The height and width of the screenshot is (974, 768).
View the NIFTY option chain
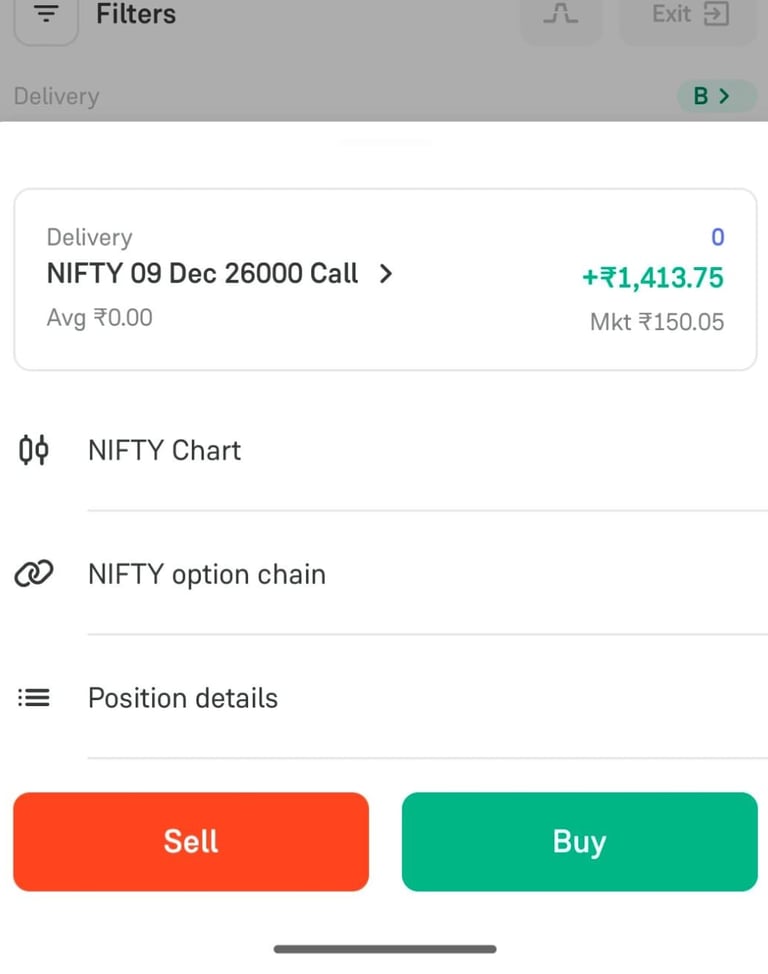click(206, 575)
